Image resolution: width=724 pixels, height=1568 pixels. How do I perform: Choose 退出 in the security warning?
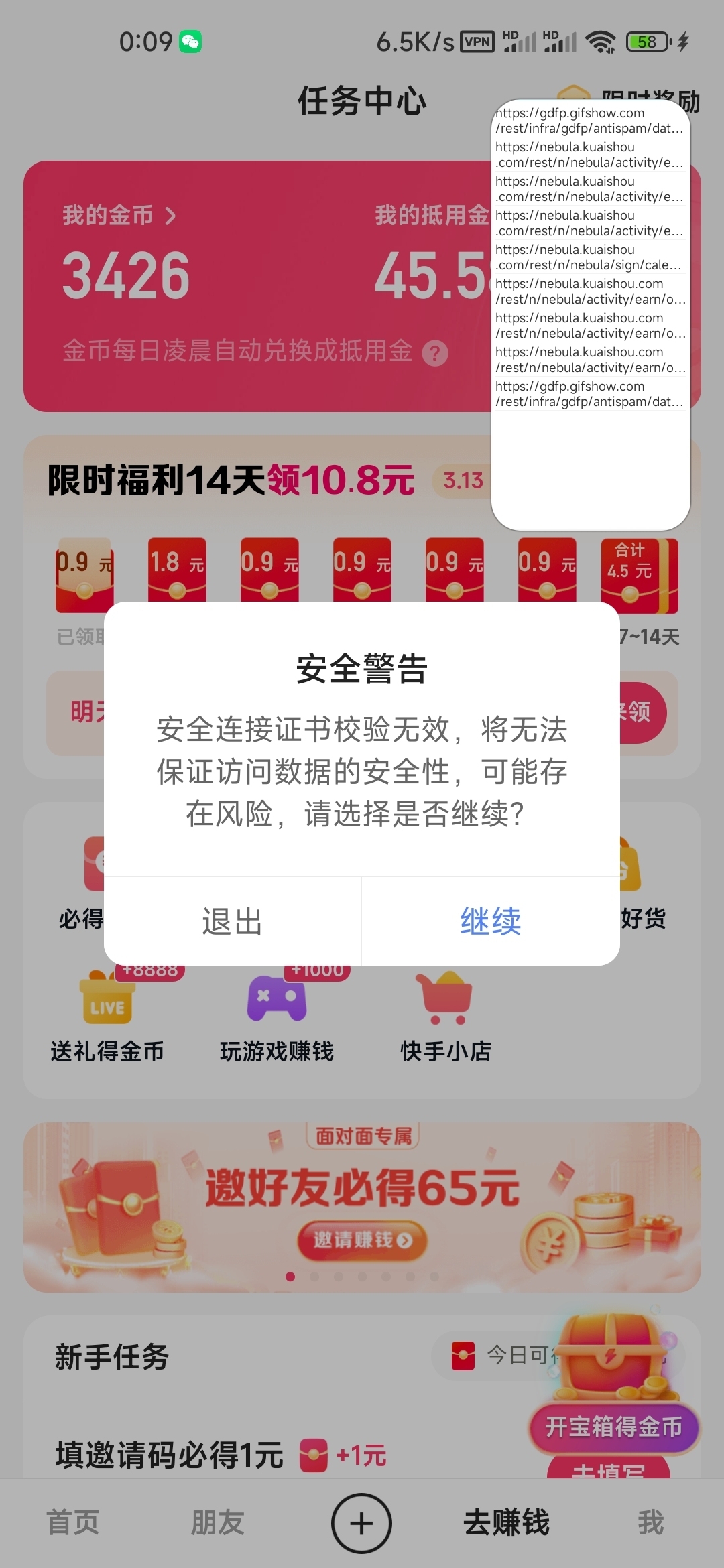(232, 921)
